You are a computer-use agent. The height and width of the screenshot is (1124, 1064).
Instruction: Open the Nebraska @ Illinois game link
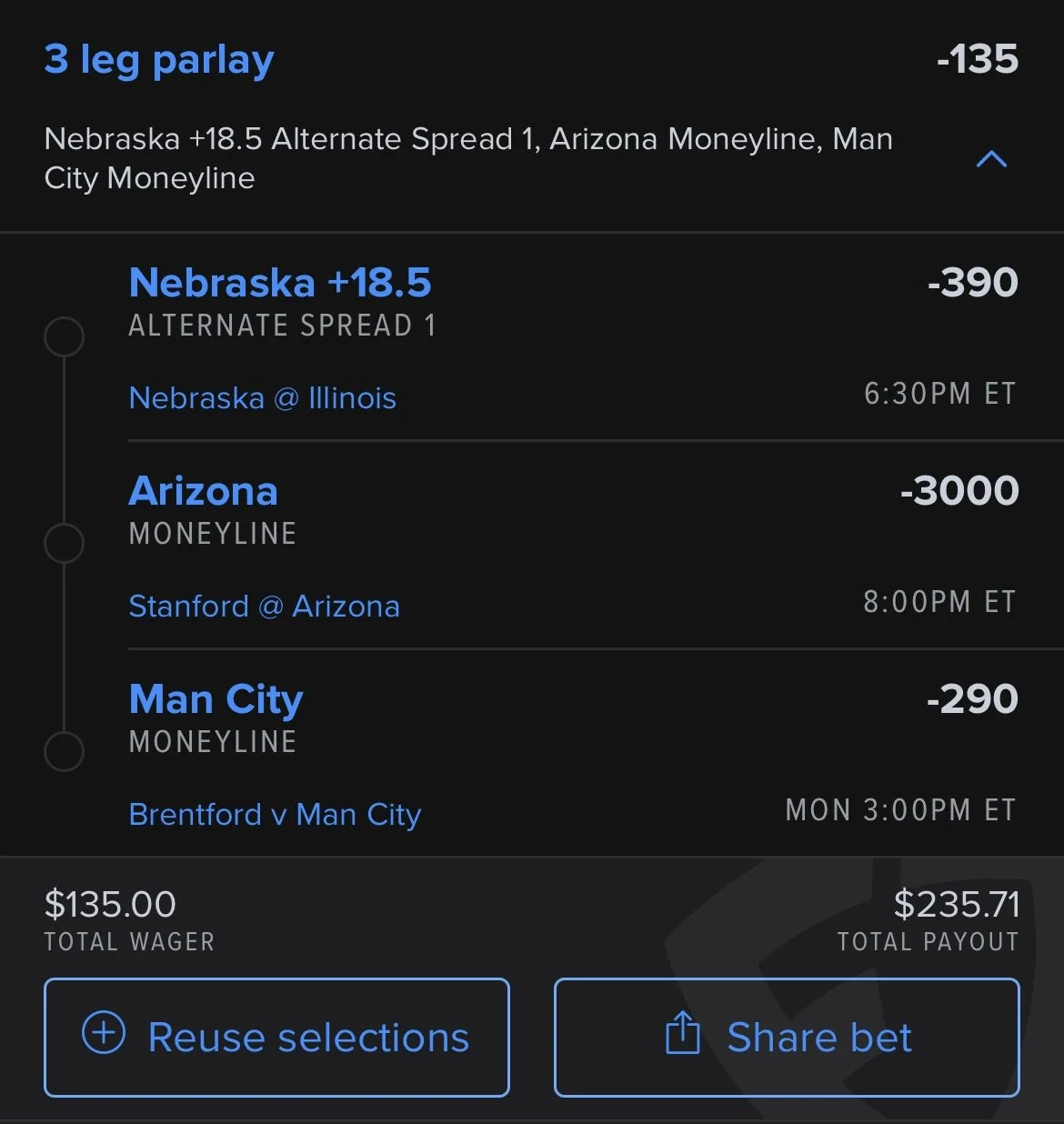[263, 398]
